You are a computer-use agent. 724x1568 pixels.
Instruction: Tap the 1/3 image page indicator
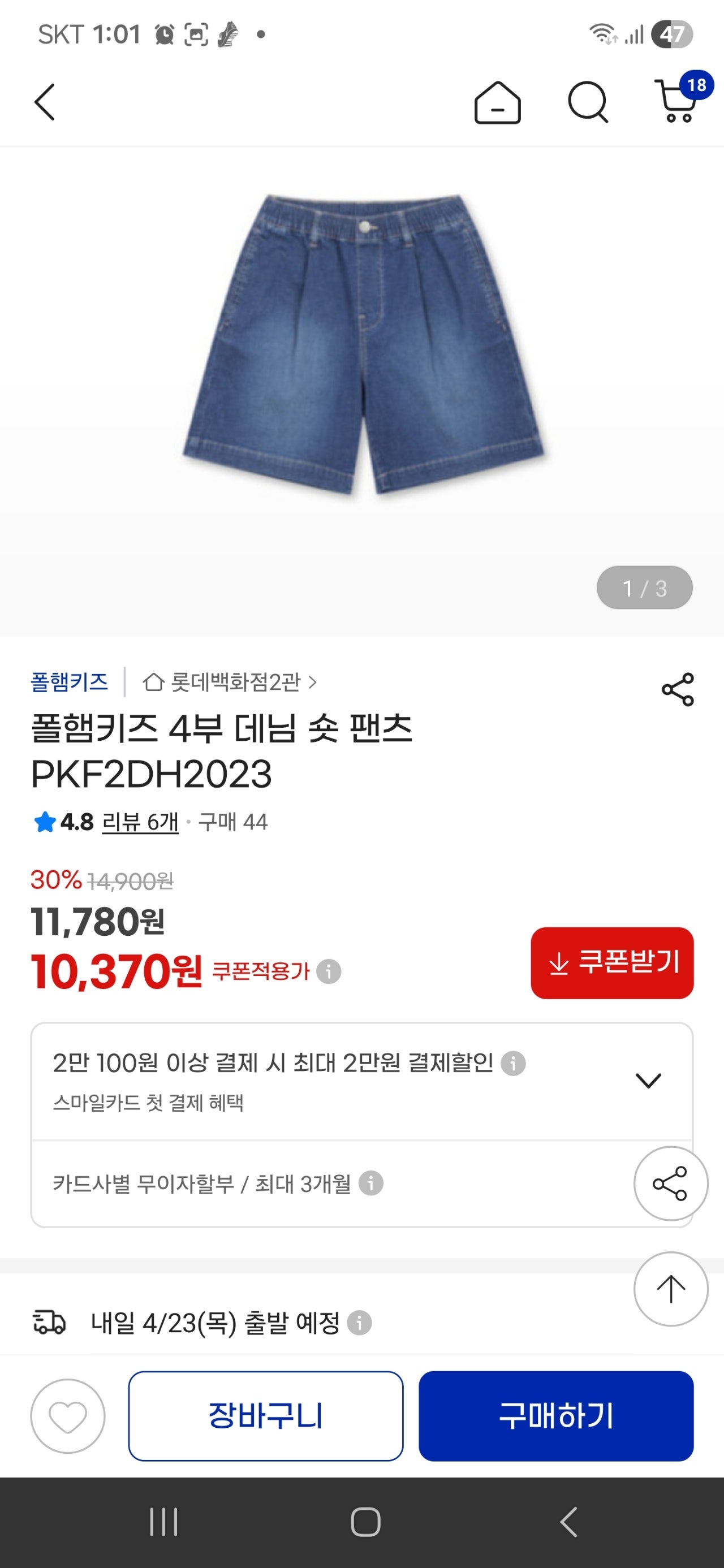point(644,587)
